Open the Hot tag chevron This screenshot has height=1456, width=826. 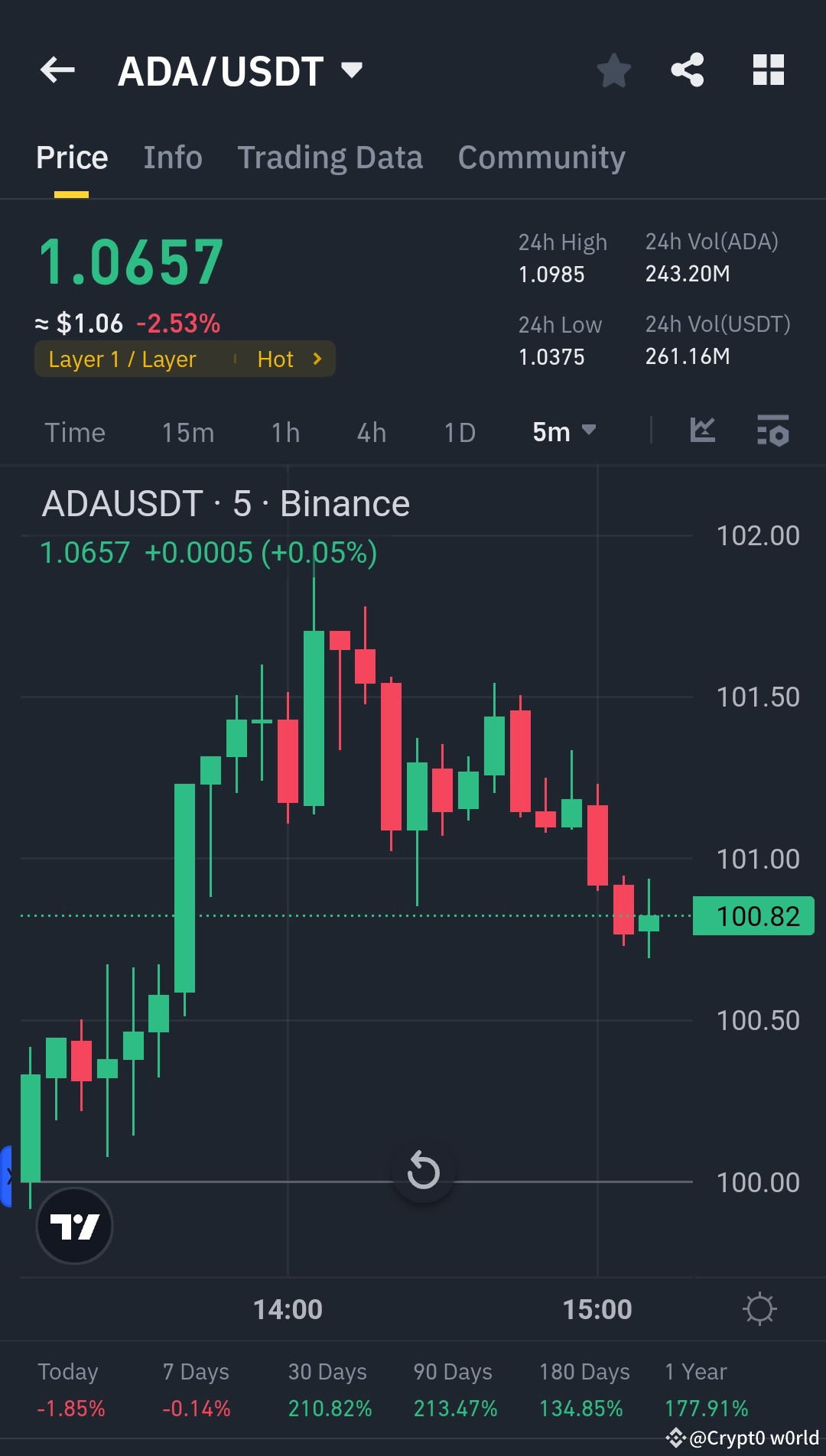(x=316, y=358)
